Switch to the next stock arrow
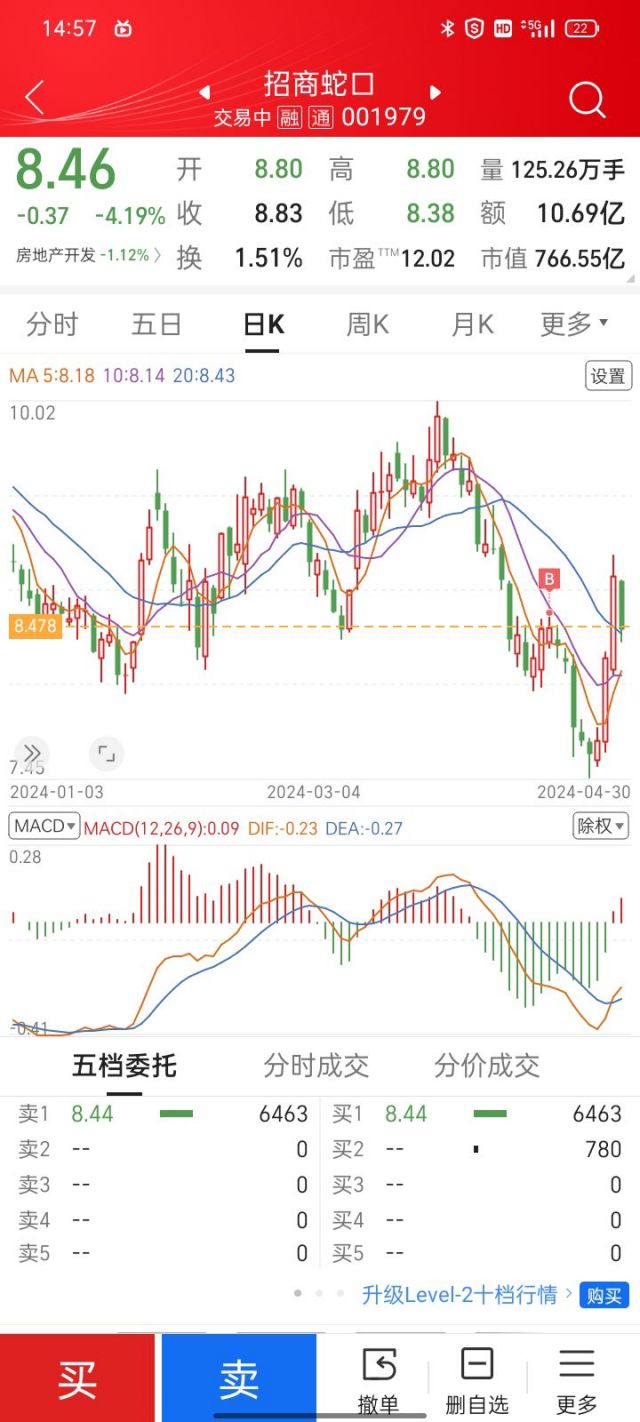Viewport: 640px width, 1422px height. [435, 92]
